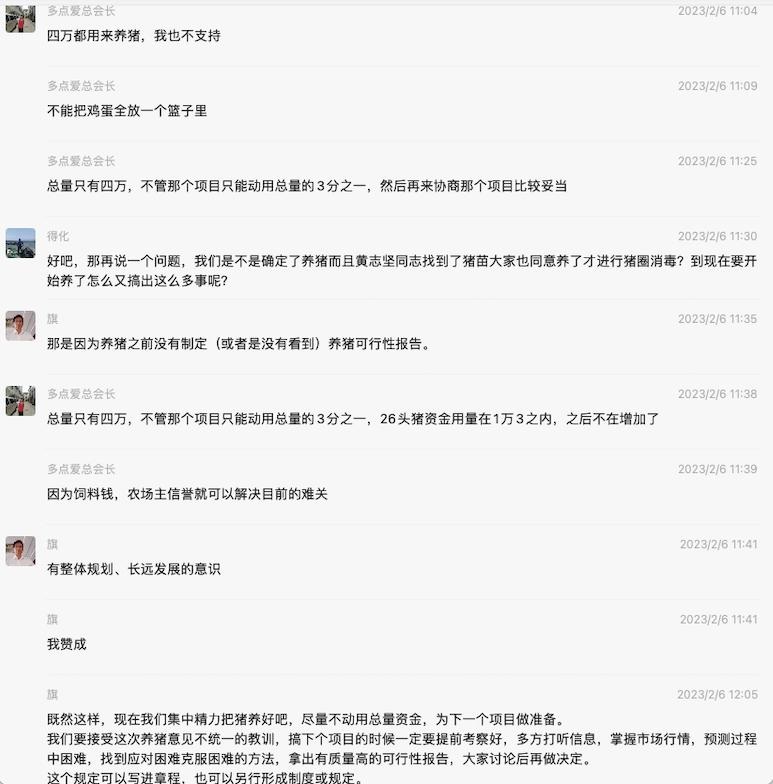The width and height of the screenshot is (773, 784).
Task: Open 多点爱总会长's avatar on the 11:04 message
Action: pos(20,18)
